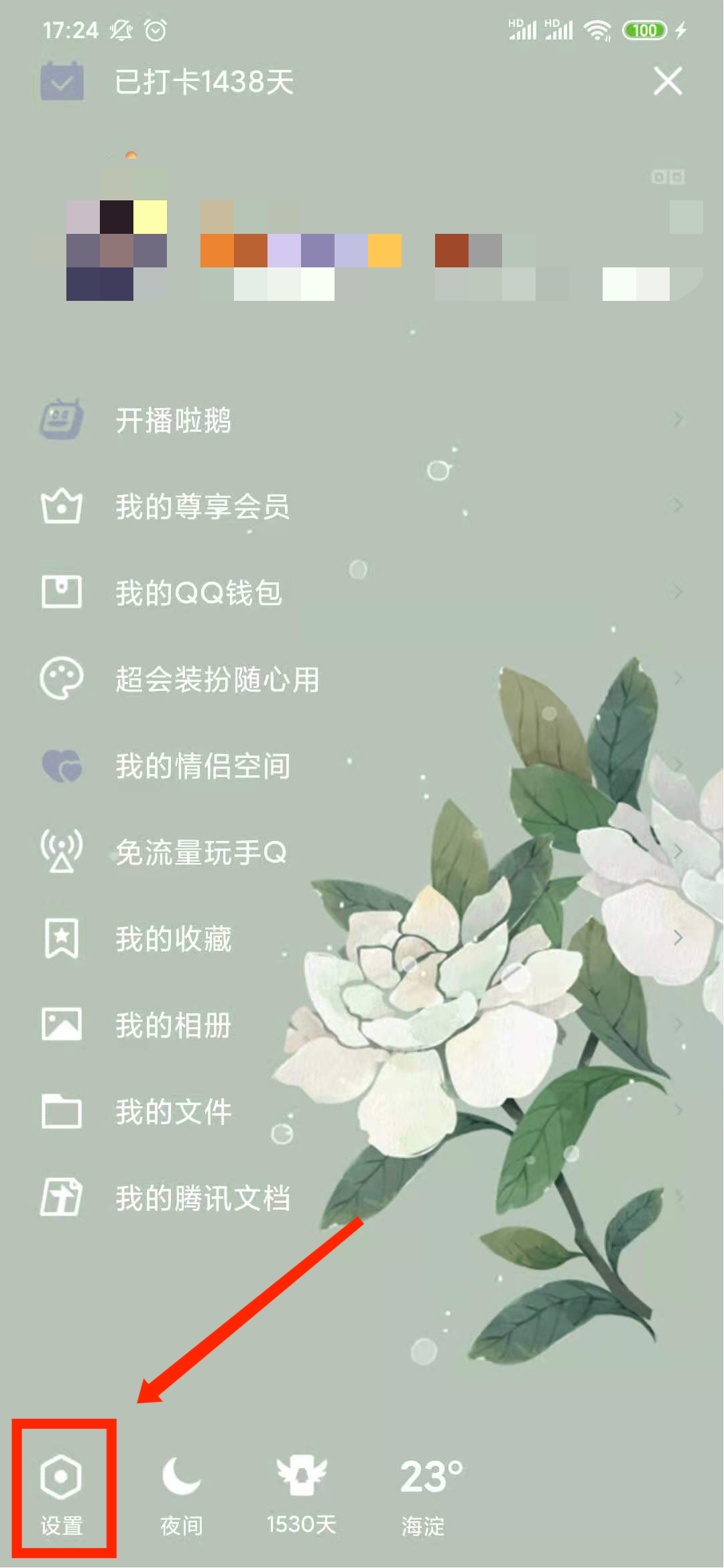Image resolution: width=724 pixels, height=1568 pixels.
Task: Close the side drawer with X
Action: click(667, 82)
